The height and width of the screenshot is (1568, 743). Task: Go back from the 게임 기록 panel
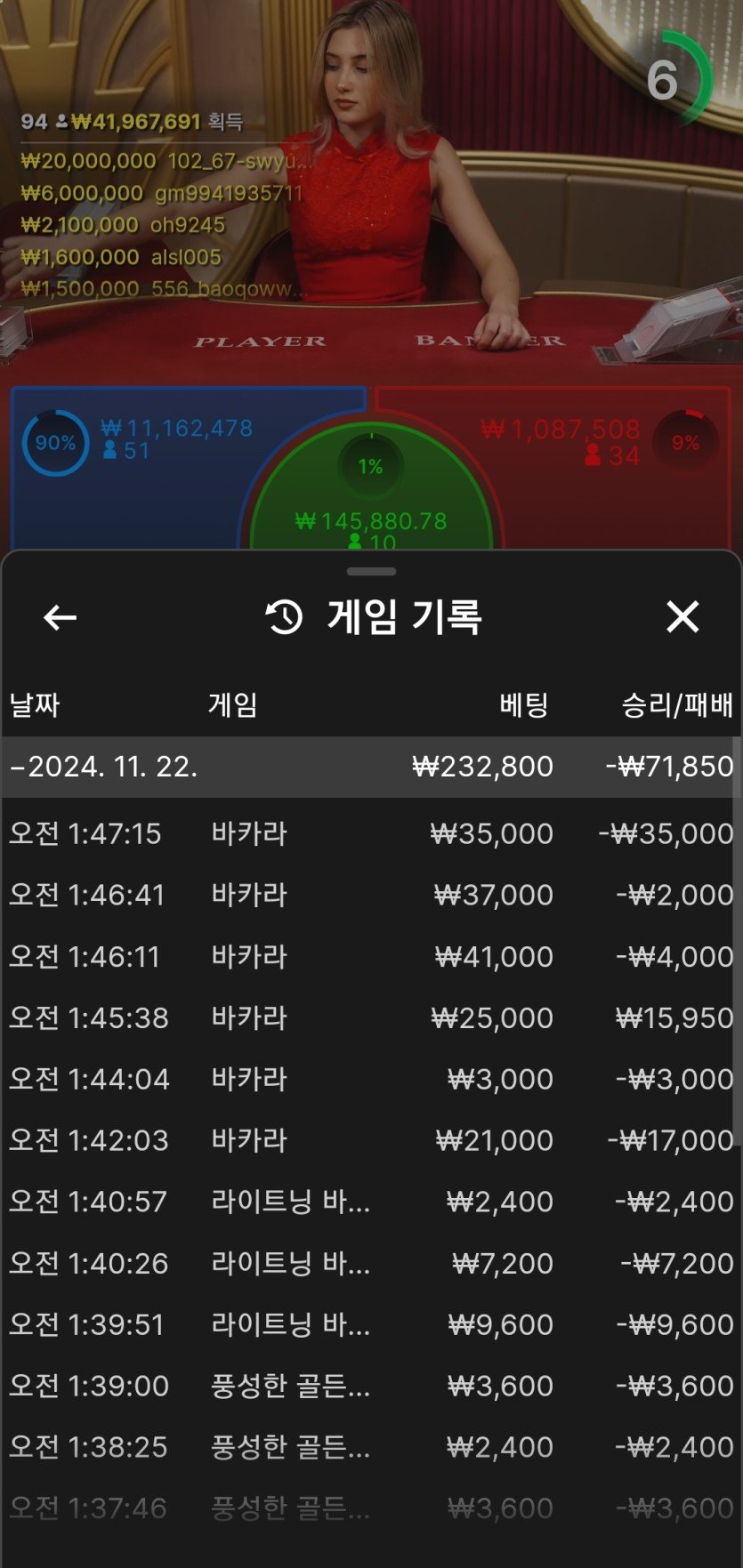click(x=60, y=617)
